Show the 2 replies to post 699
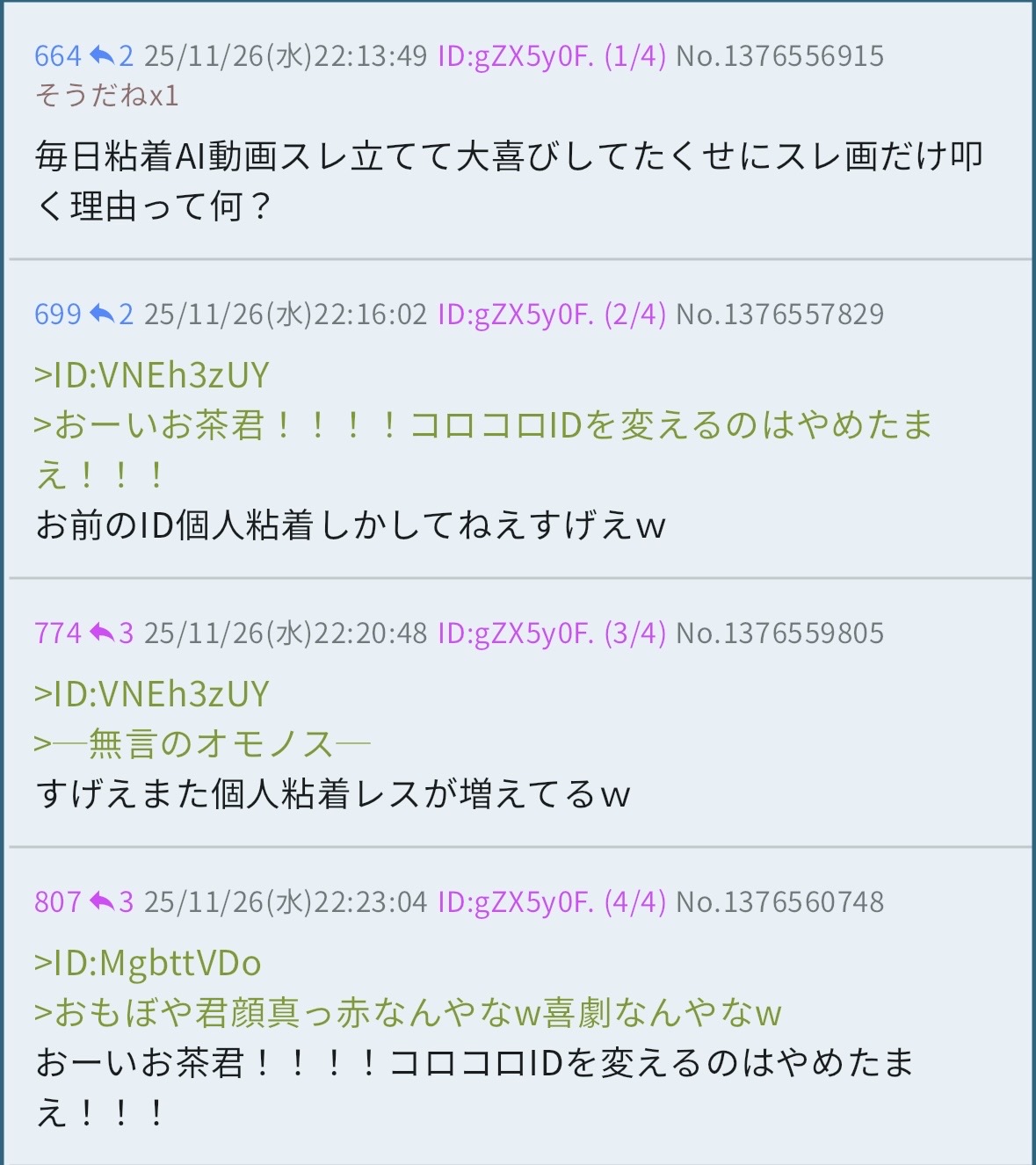Image resolution: width=1036 pixels, height=1165 pixels. (112, 314)
